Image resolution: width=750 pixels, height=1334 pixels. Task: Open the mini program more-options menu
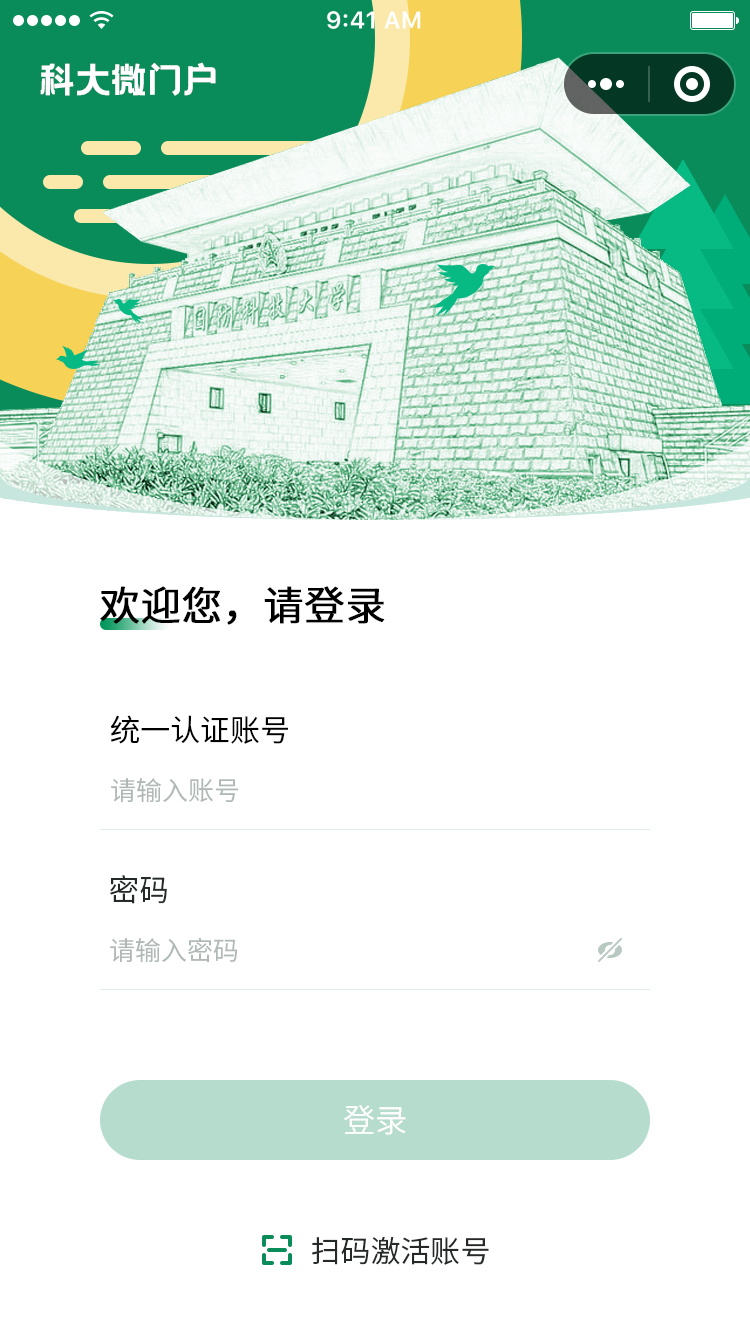coord(606,84)
